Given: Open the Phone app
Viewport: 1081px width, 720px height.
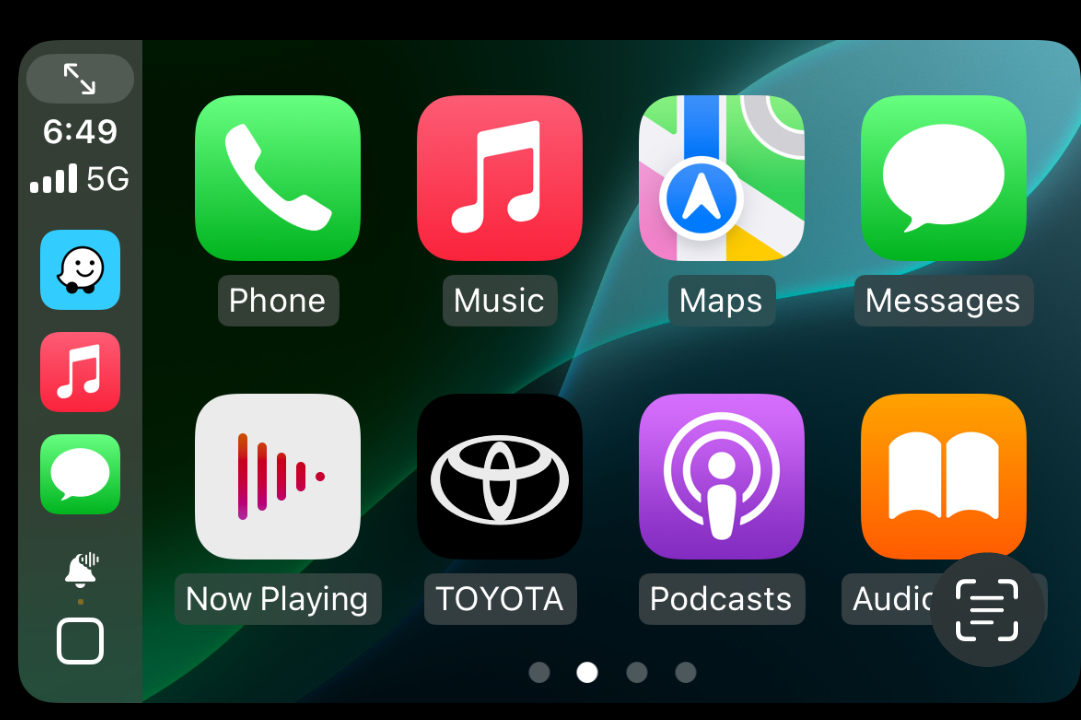Looking at the screenshot, I should coord(277,178).
